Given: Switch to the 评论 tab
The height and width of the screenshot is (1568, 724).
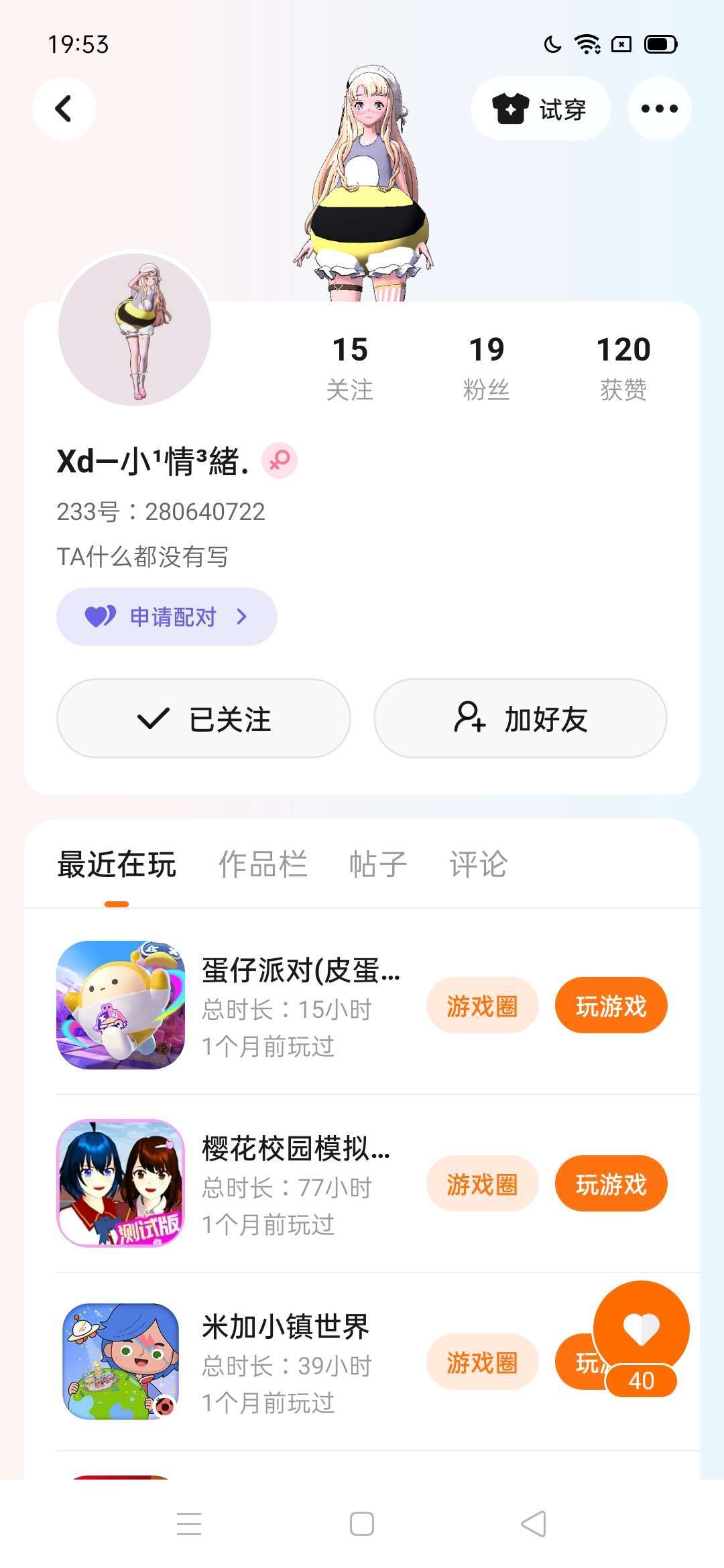Looking at the screenshot, I should point(478,864).
